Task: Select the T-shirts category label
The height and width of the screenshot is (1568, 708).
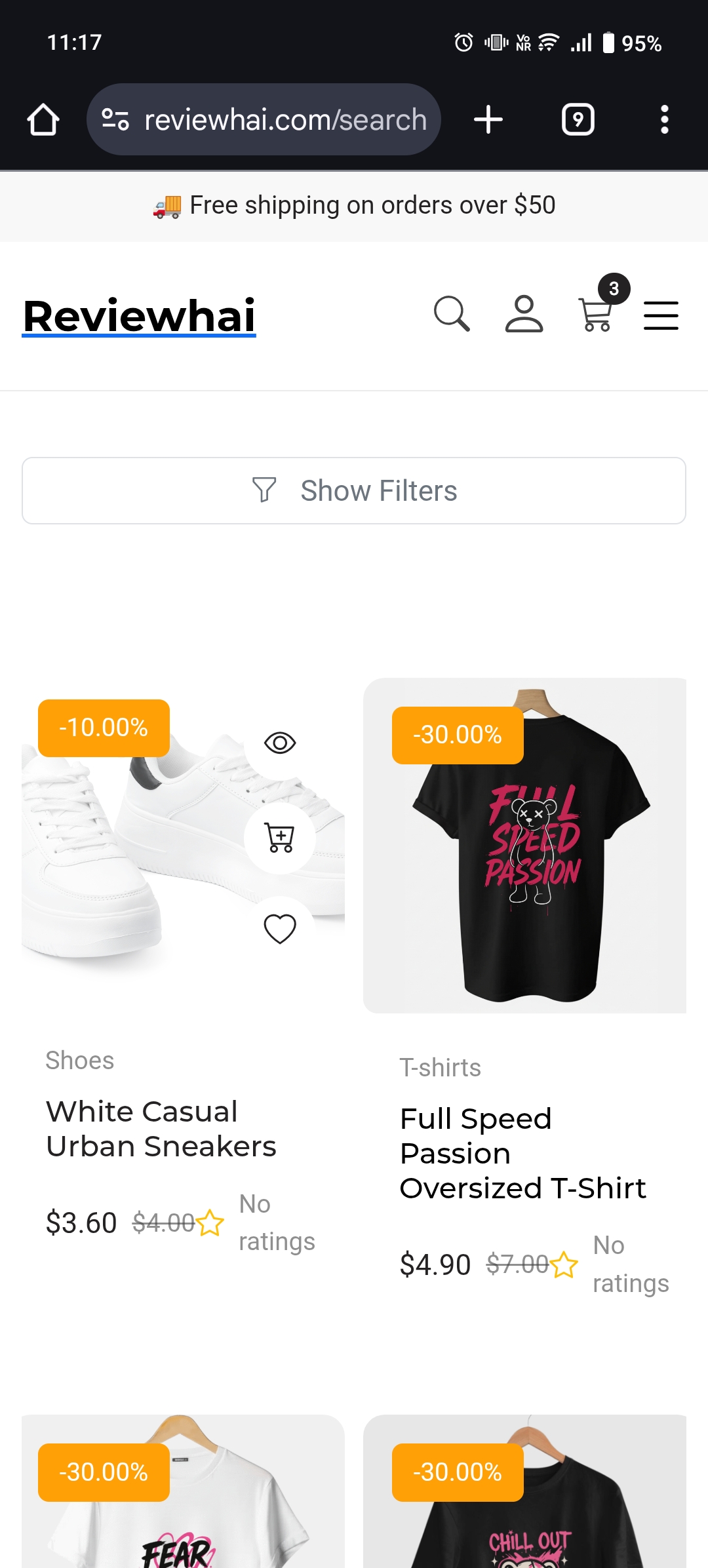Action: click(x=441, y=1067)
